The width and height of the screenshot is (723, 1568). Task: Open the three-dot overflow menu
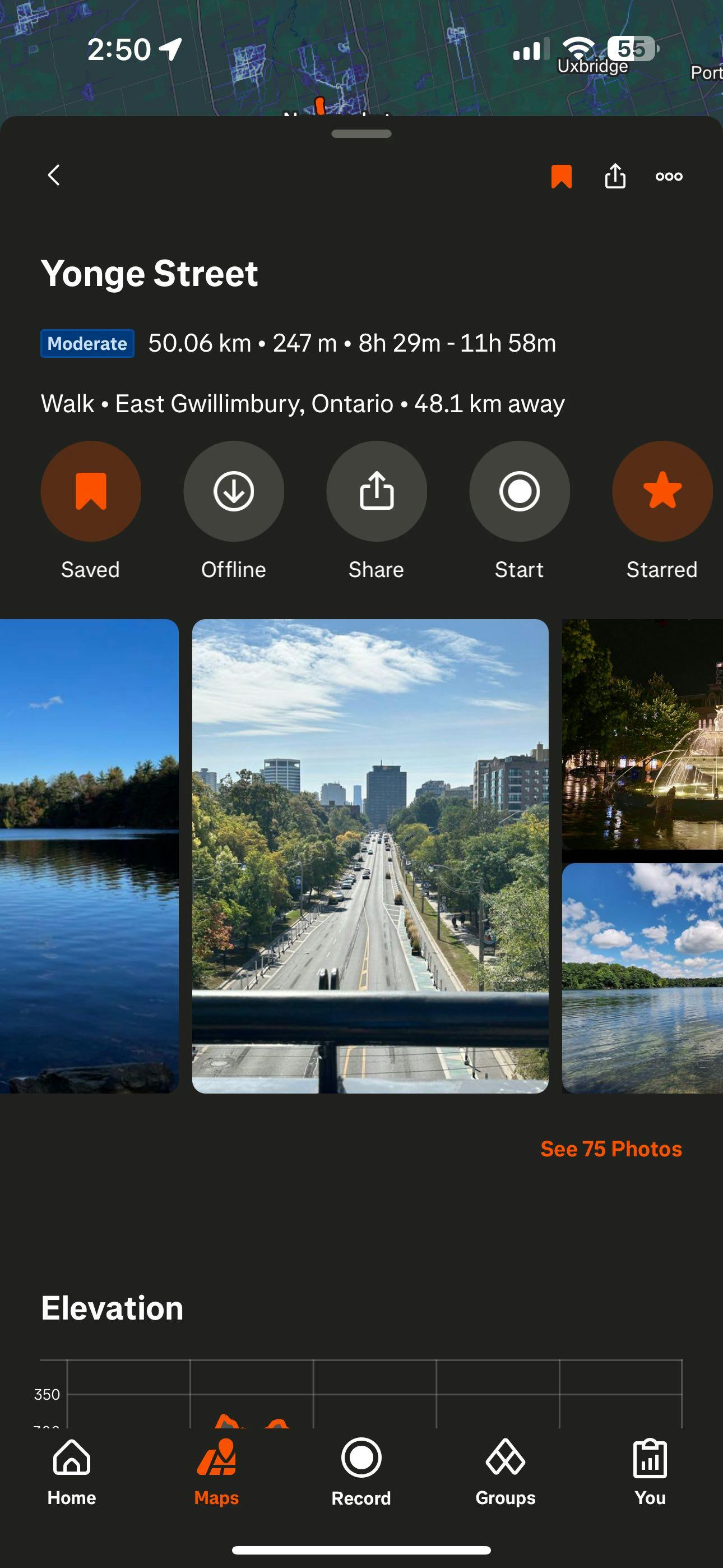pyautogui.click(x=669, y=177)
